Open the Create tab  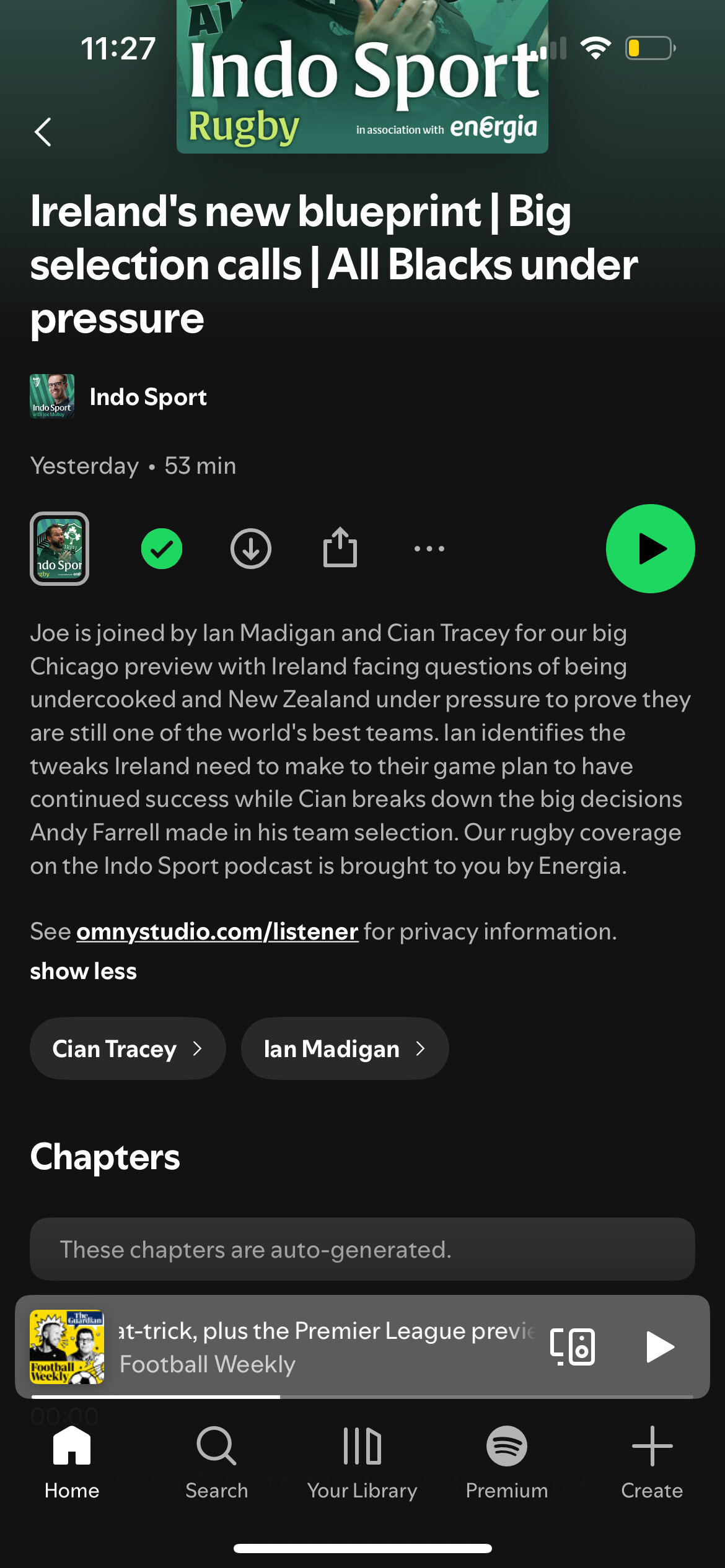click(x=652, y=1463)
